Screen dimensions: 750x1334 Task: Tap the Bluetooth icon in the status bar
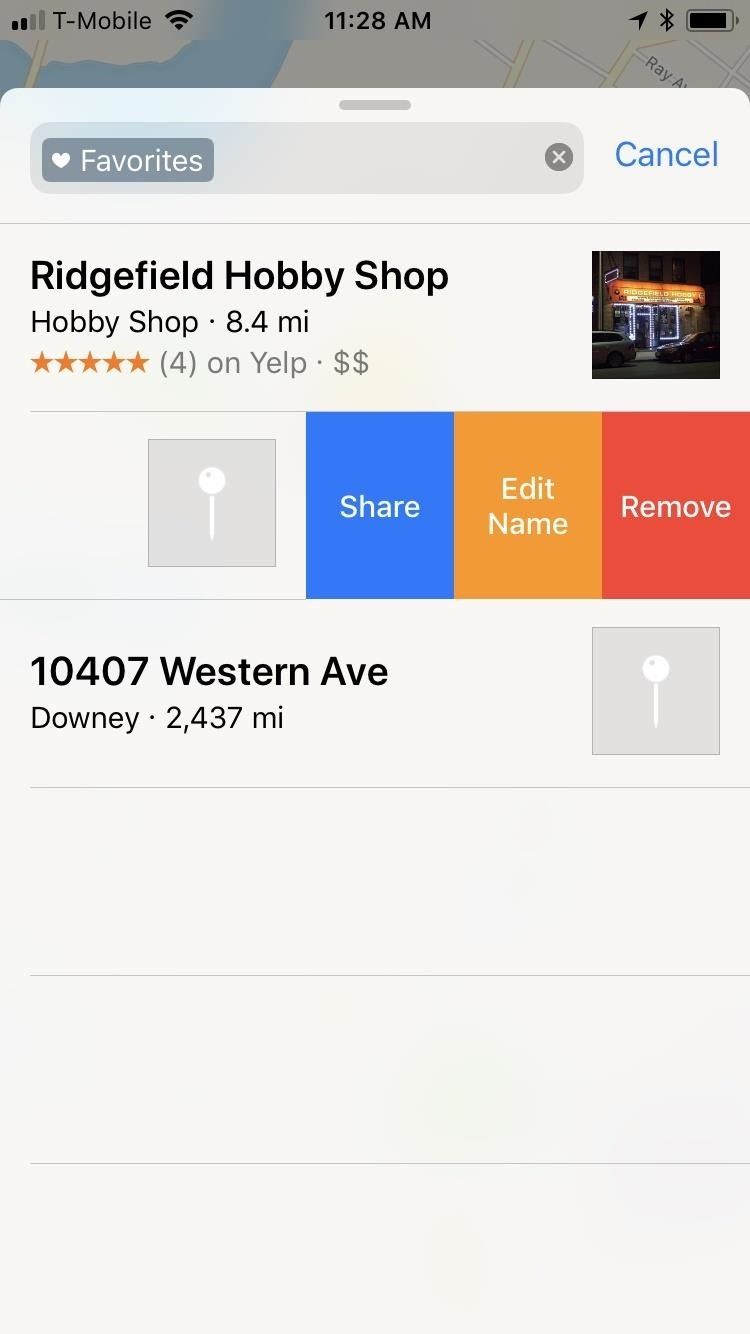pos(666,19)
